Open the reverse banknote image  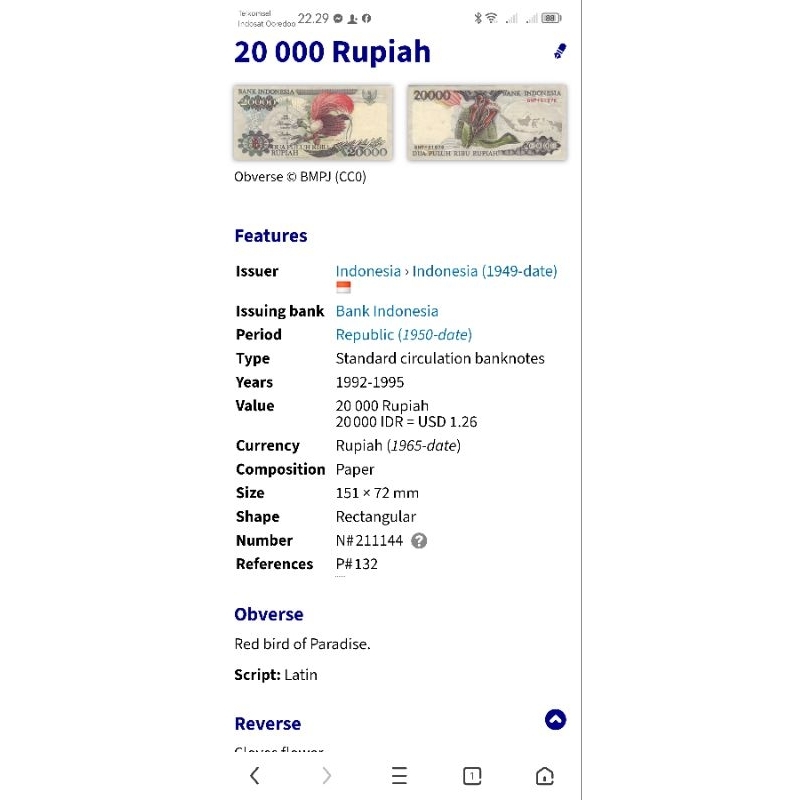[x=487, y=122]
